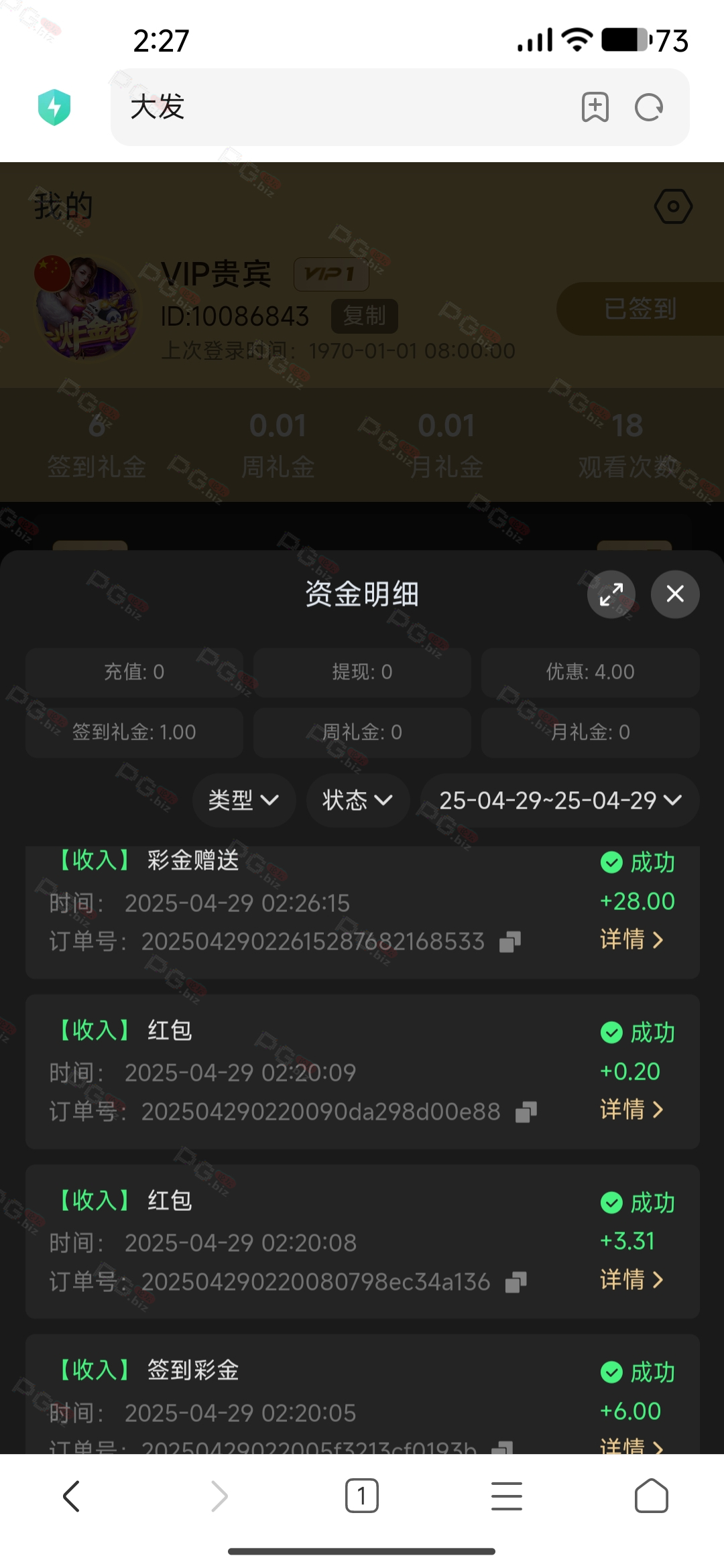The height and width of the screenshot is (1568, 724).
Task: Open the browser hamburger menu
Action: coord(506,1496)
